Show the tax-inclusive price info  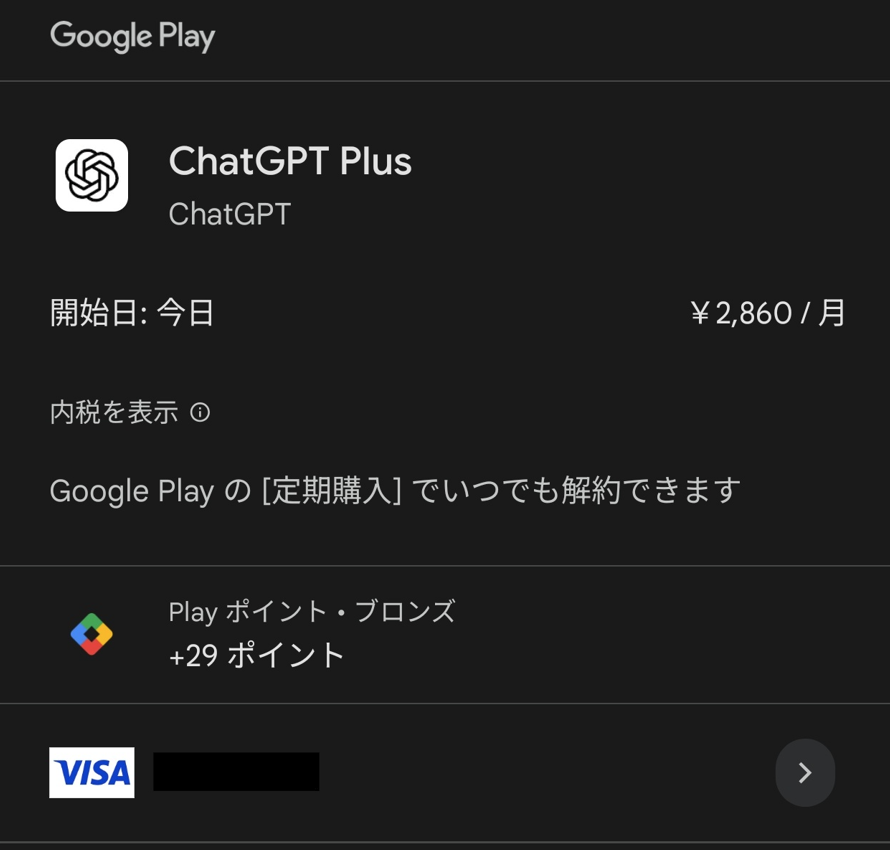tap(130, 412)
